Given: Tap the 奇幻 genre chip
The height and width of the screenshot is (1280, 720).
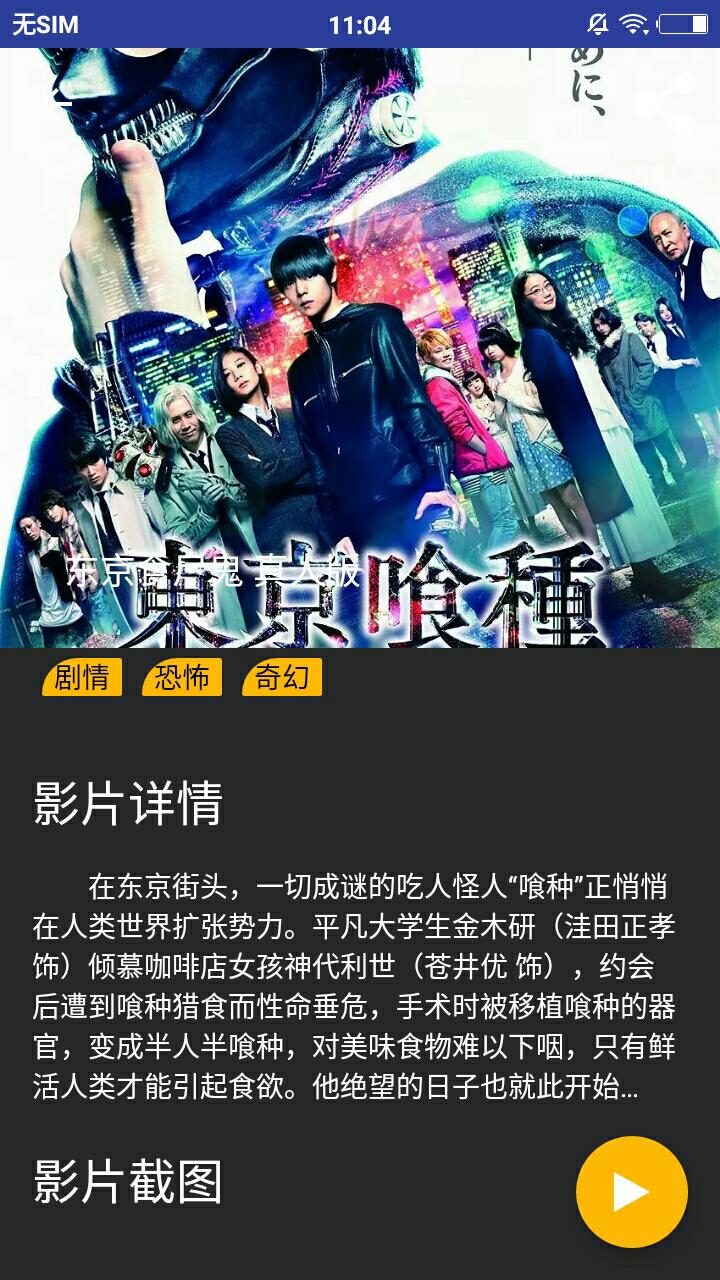Looking at the screenshot, I should pos(282,677).
